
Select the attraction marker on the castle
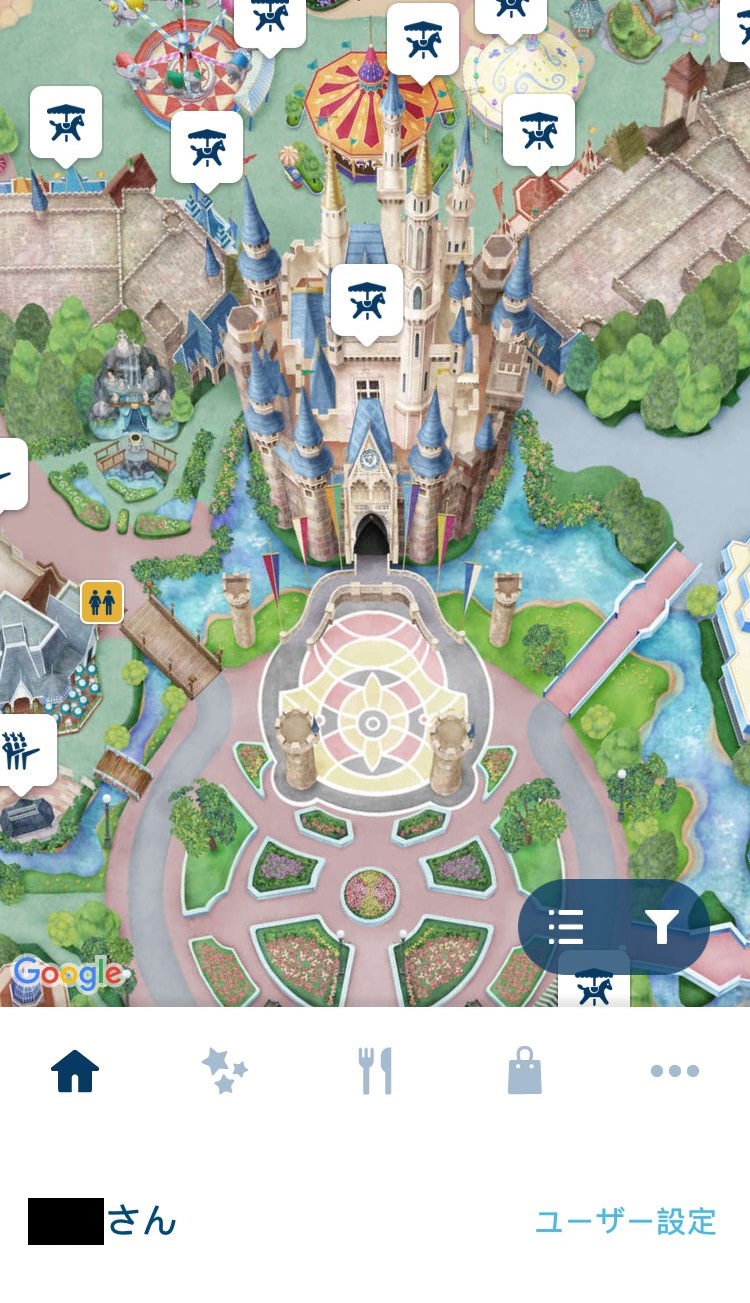(367, 300)
